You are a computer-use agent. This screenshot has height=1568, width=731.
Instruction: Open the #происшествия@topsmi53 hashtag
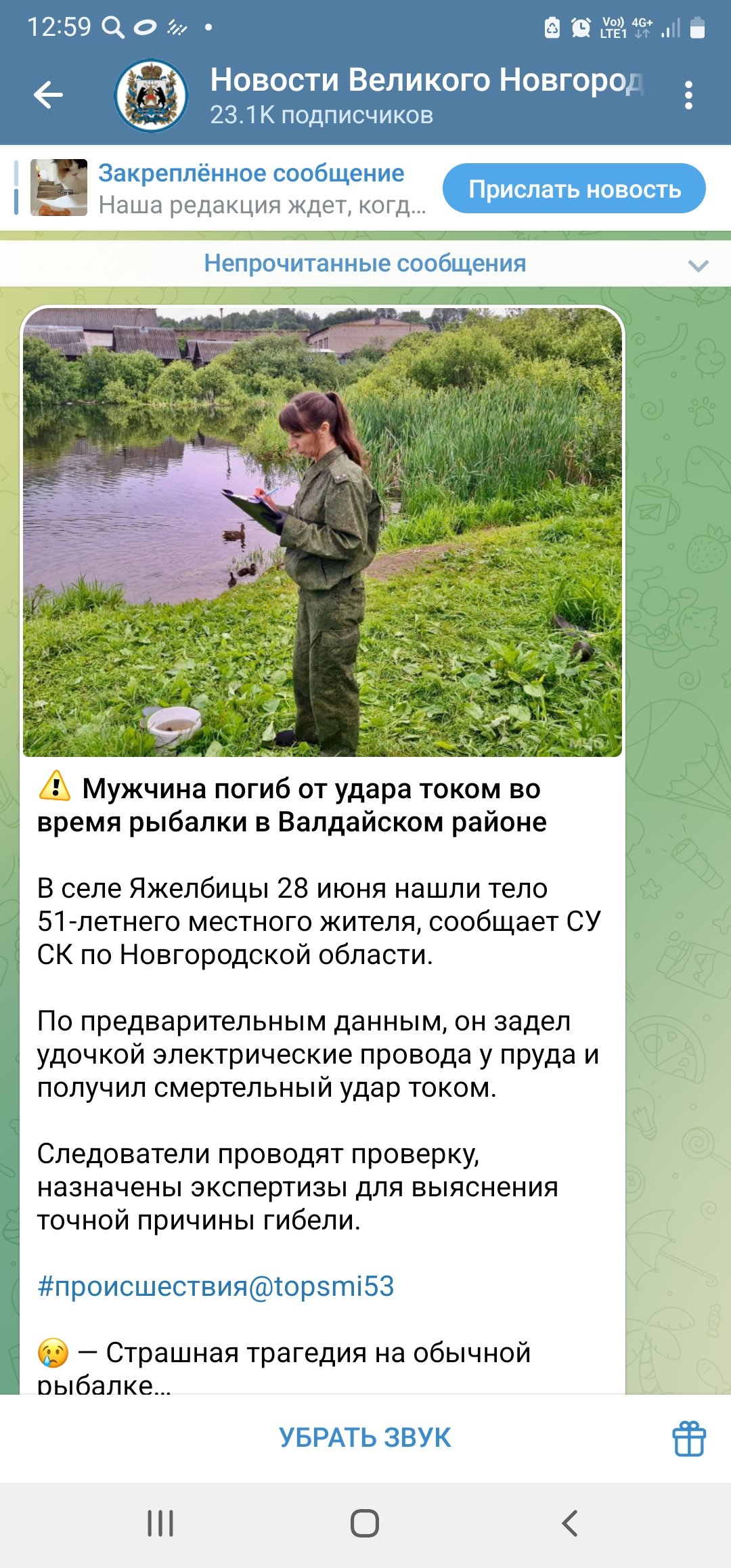click(x=215, y=1286)
